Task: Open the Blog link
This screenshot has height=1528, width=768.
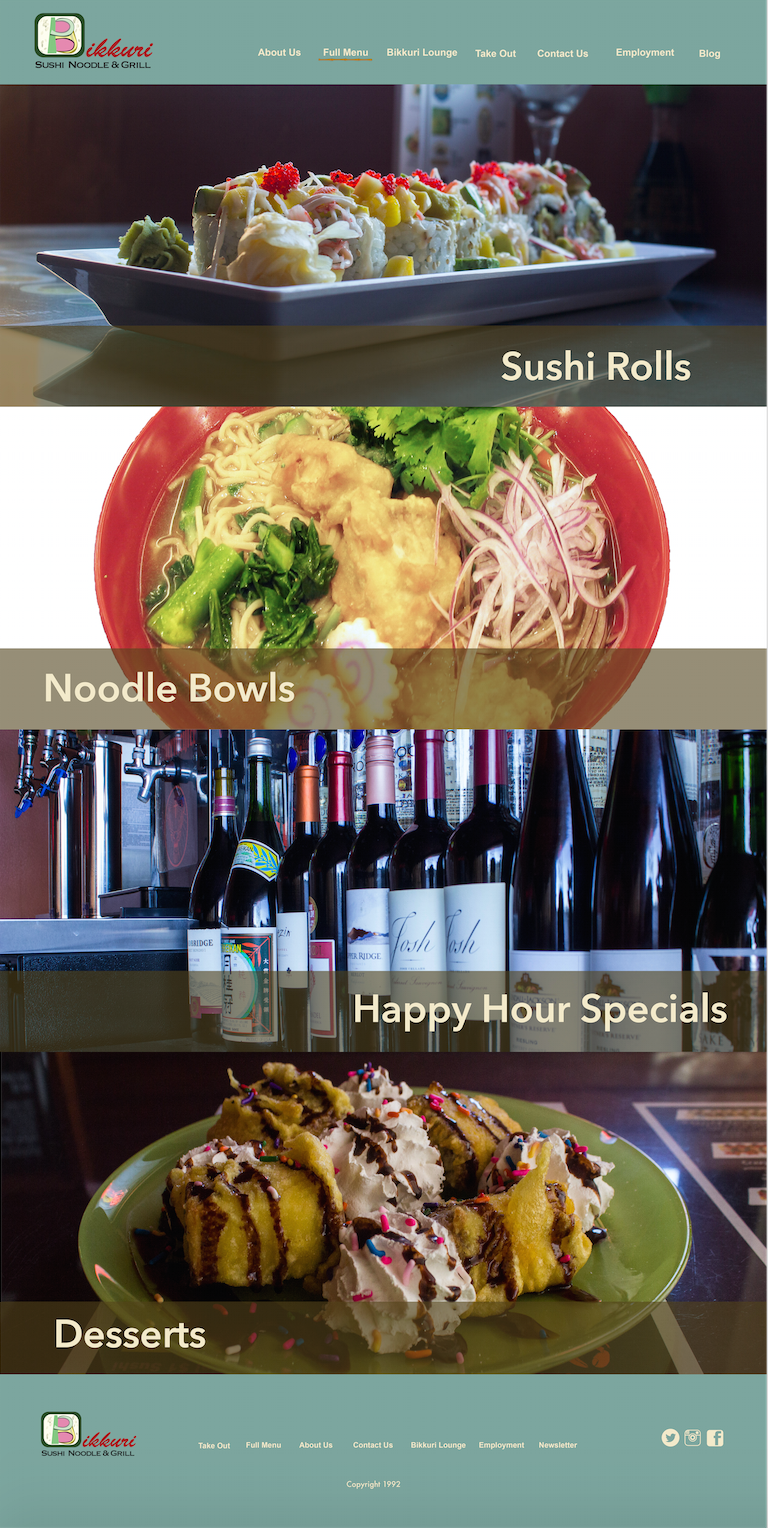Action: coord(709,54)
